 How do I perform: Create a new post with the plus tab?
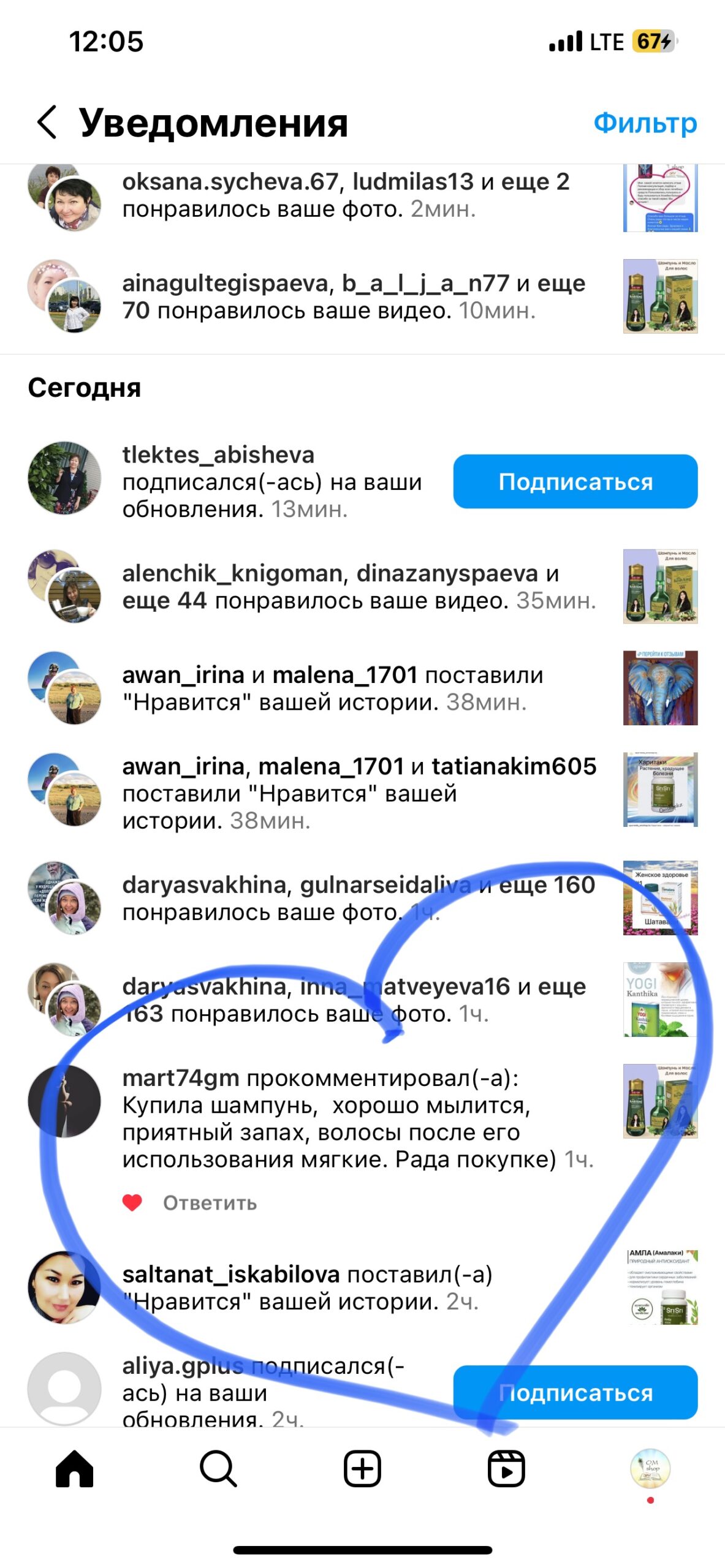click(362, 1468)
